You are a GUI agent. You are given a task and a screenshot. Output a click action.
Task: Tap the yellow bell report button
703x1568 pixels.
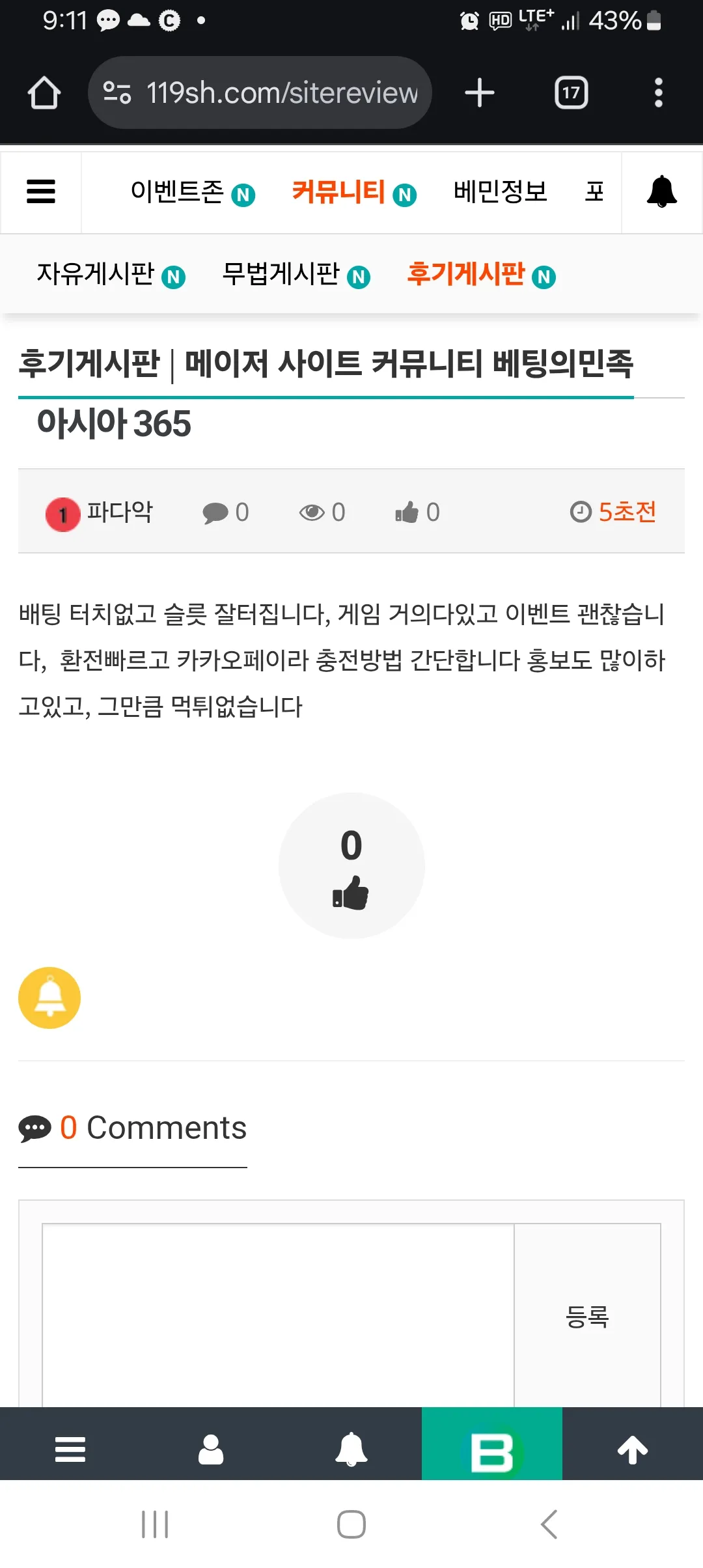pyautogui.click(x=49, y=998)
